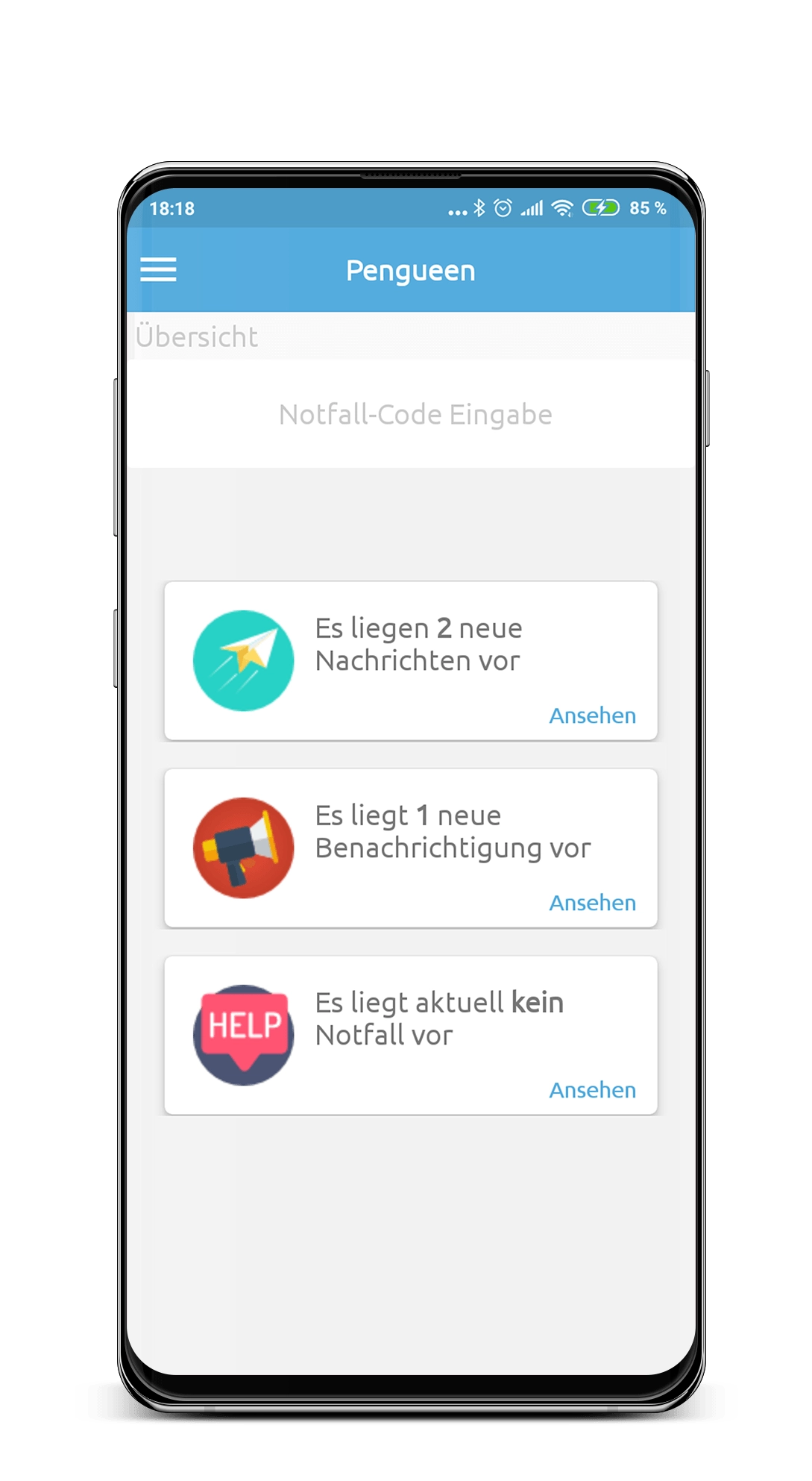Click the cellular signal strength icon

531,210
